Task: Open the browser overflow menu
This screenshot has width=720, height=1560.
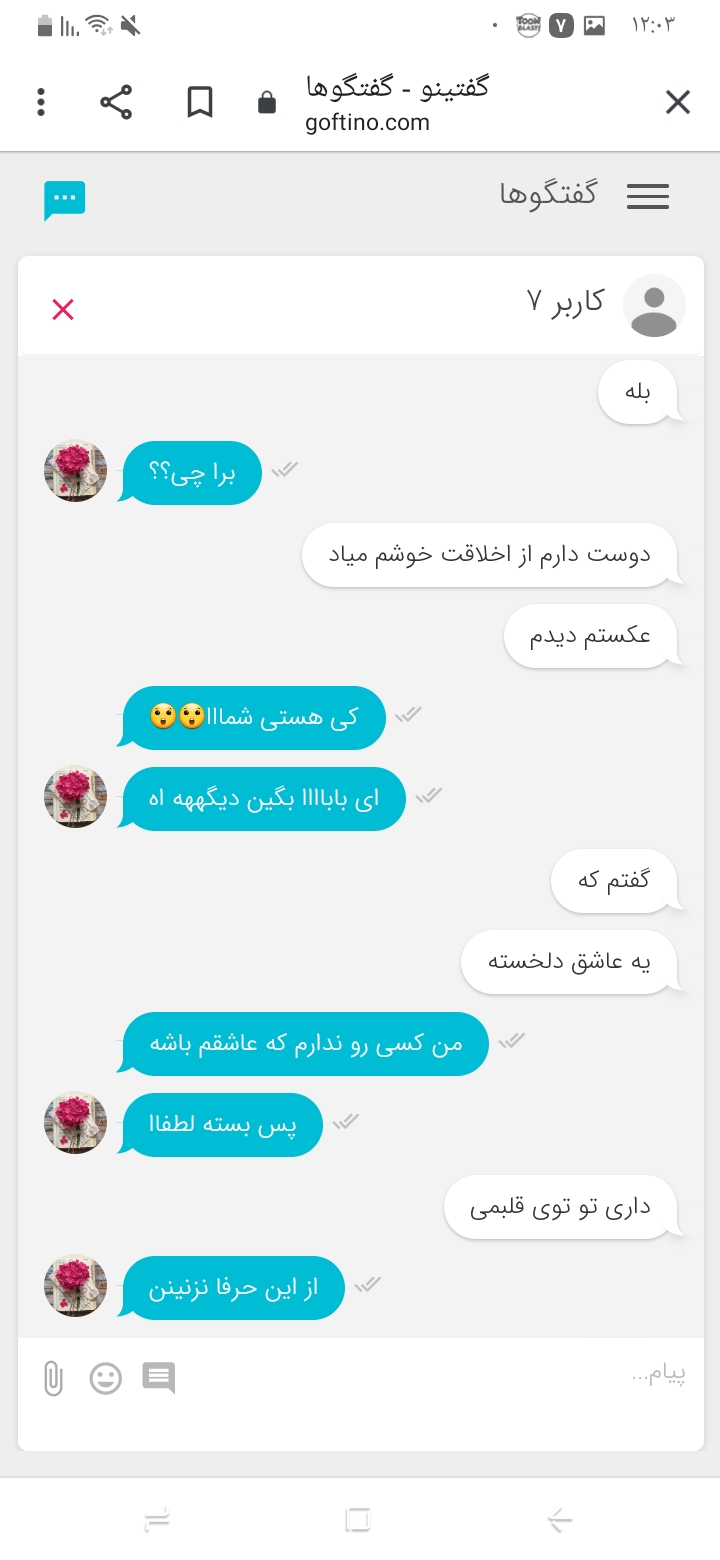Action: coord(41,102)
